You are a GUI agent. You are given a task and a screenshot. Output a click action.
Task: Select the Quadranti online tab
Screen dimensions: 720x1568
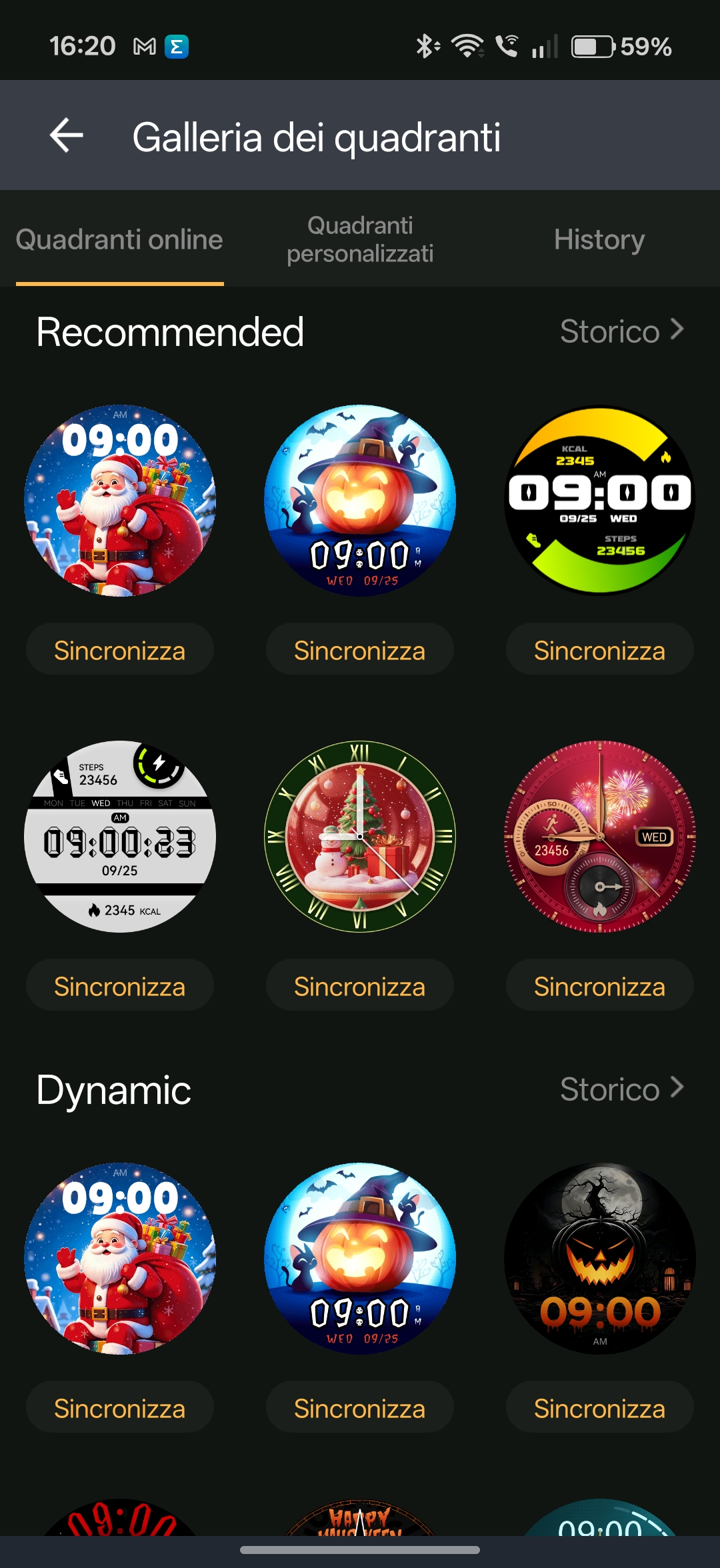point(119,239)
